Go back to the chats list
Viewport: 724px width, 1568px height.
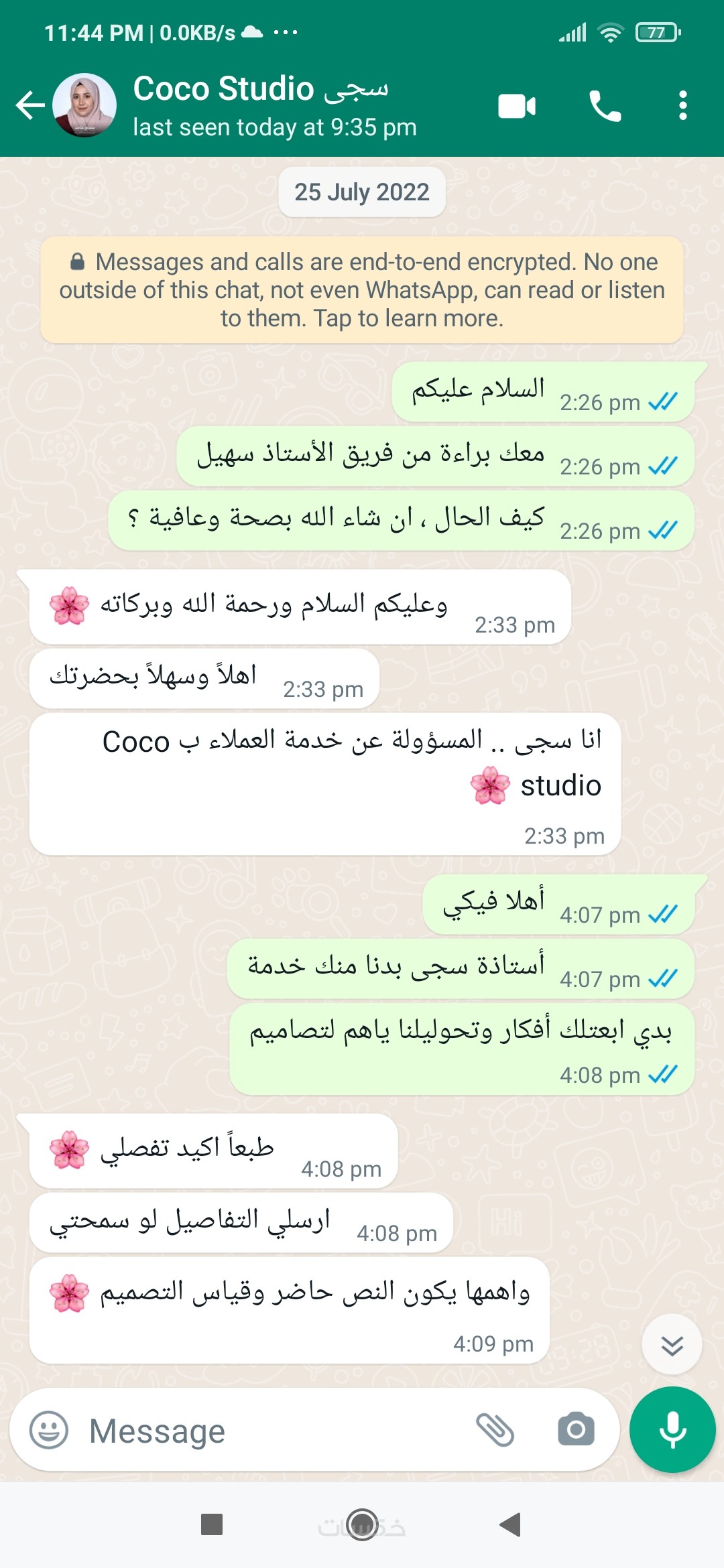pyautogui.click(x=29, y=105)
